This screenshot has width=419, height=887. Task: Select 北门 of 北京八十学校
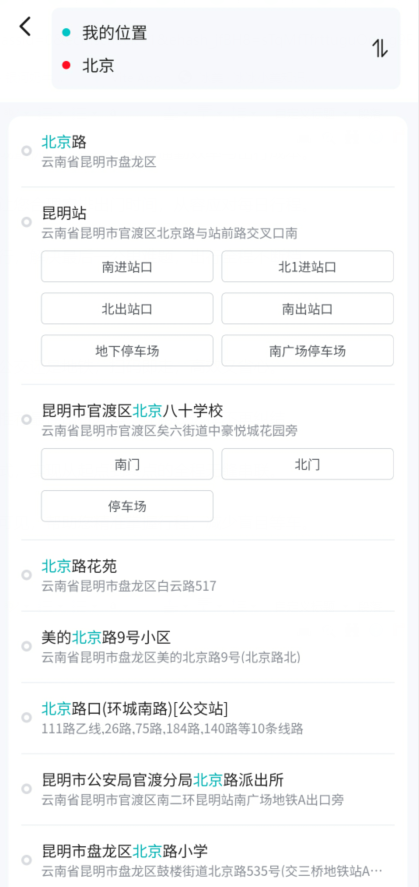(x=307, y=464)
